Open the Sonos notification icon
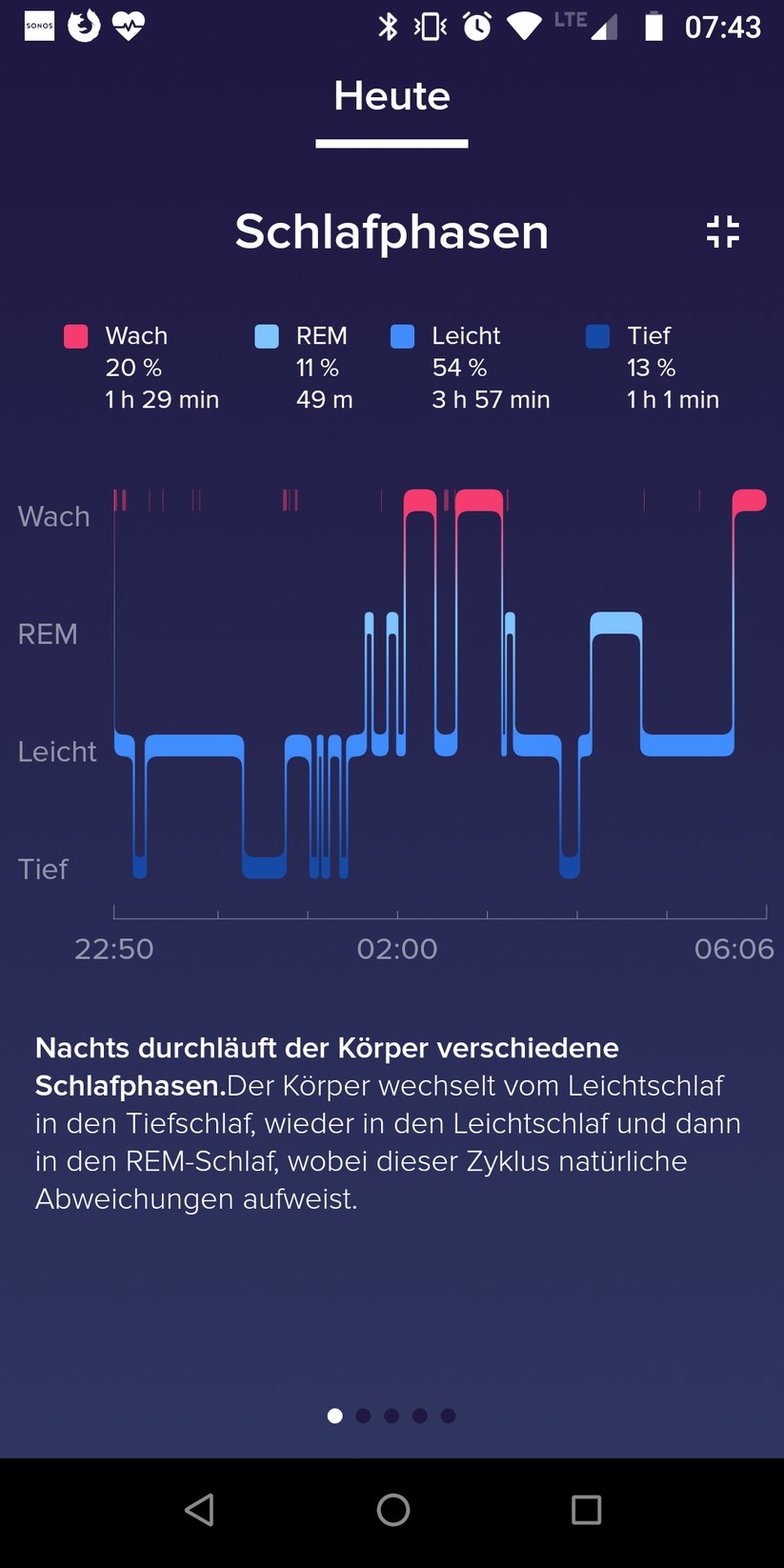 (38, 26)
